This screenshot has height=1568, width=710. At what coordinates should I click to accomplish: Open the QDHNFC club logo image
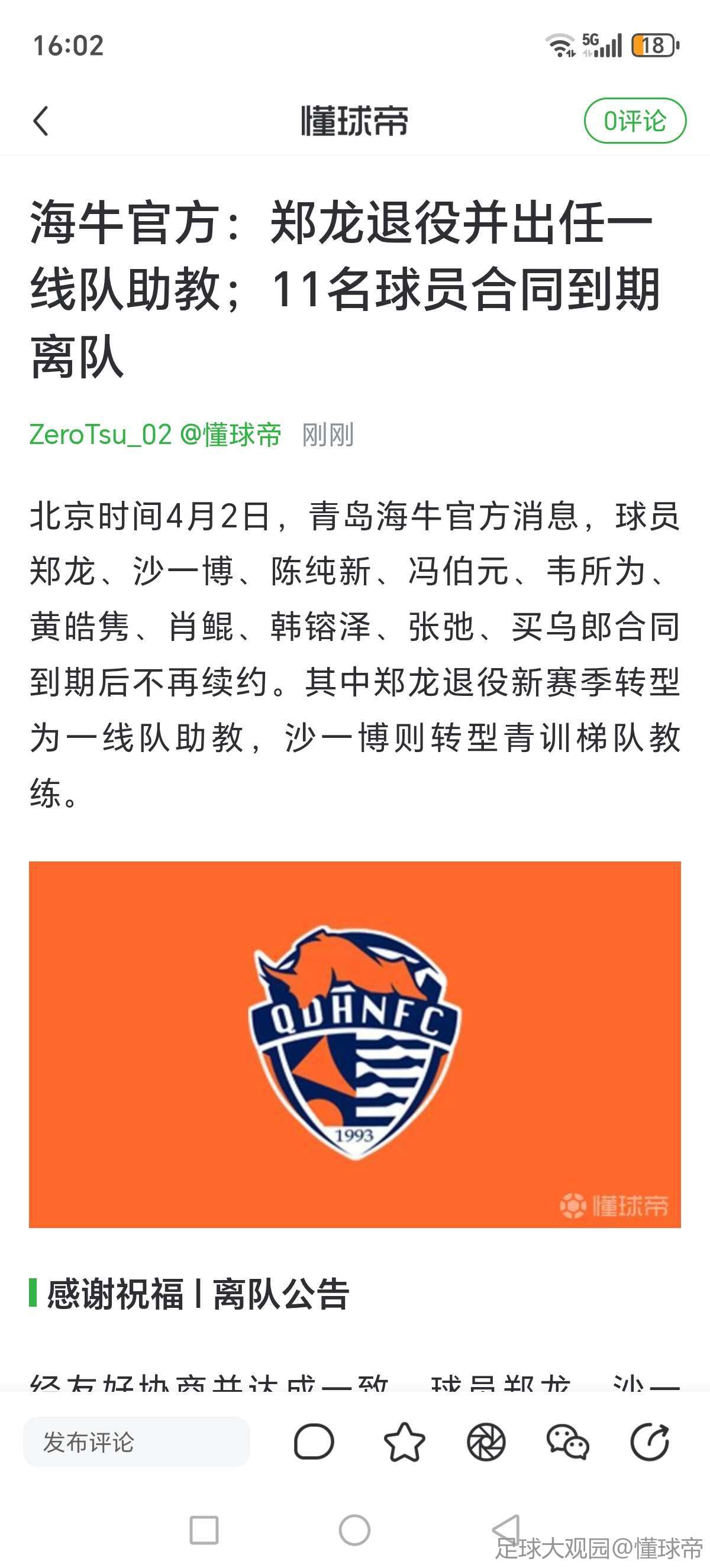pos(355,1044)
